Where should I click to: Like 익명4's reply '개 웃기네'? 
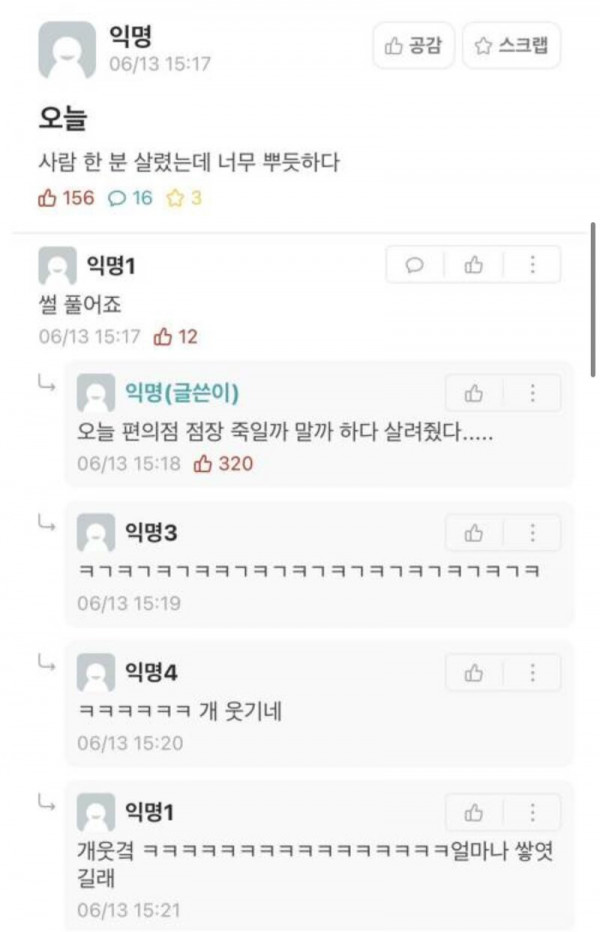coord(474,673)
